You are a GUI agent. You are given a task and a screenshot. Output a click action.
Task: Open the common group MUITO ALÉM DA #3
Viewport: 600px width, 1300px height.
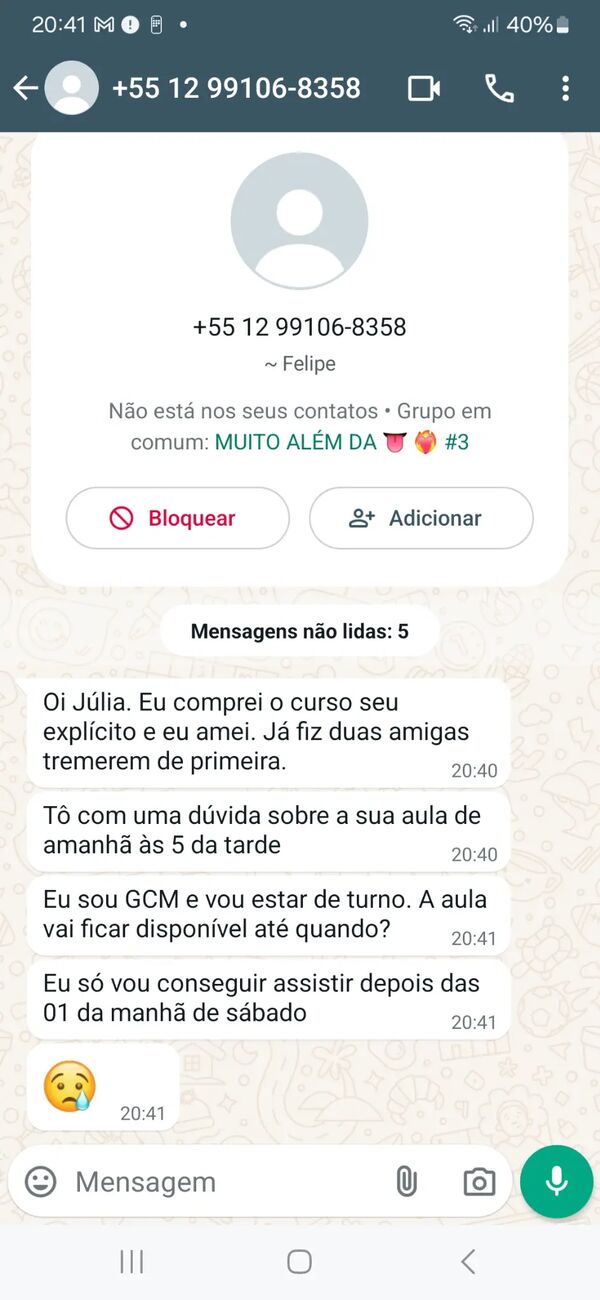342,441
